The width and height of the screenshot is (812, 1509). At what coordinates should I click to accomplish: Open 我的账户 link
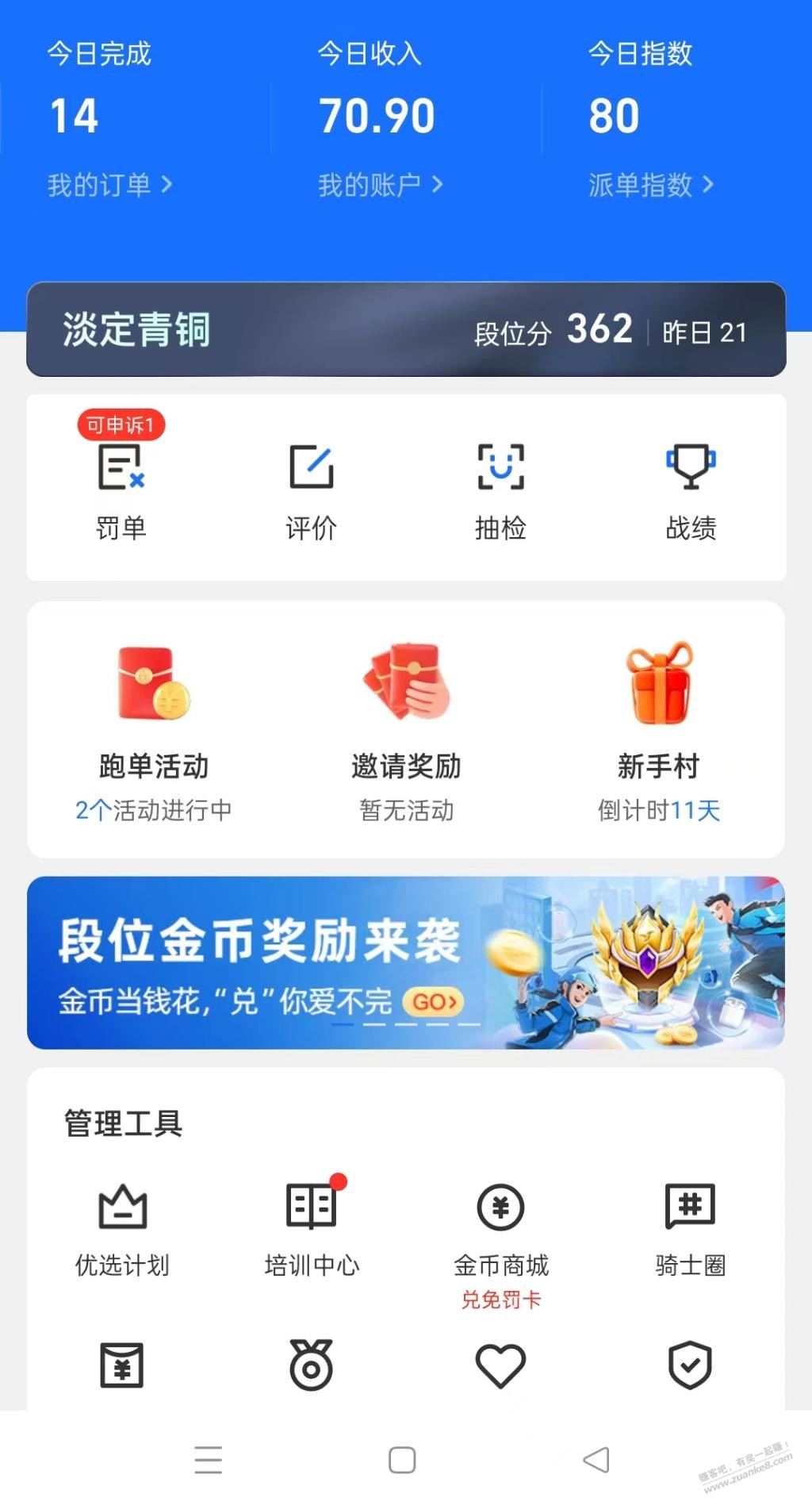[380, 185]
